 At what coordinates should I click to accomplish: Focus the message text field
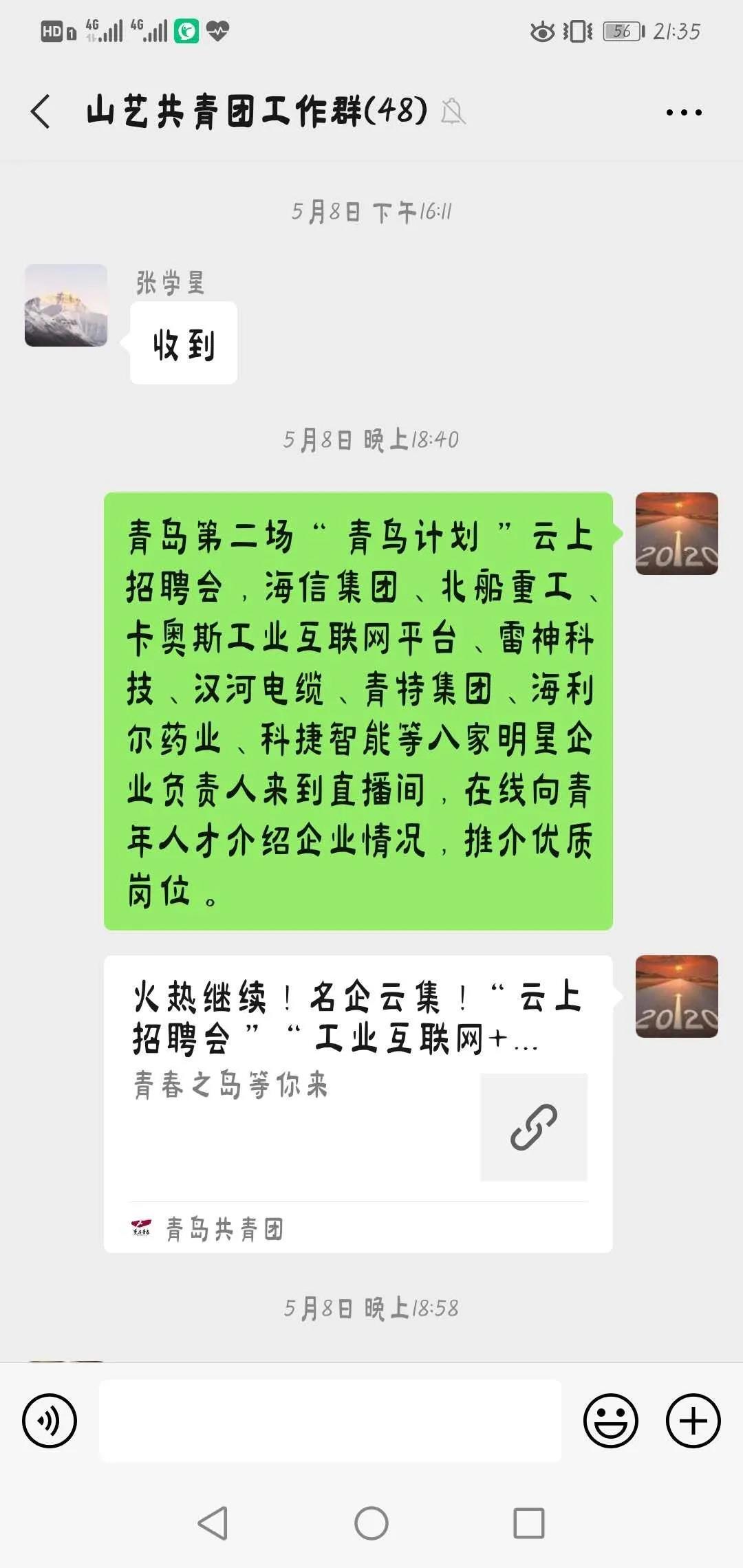pos(330,1421)
